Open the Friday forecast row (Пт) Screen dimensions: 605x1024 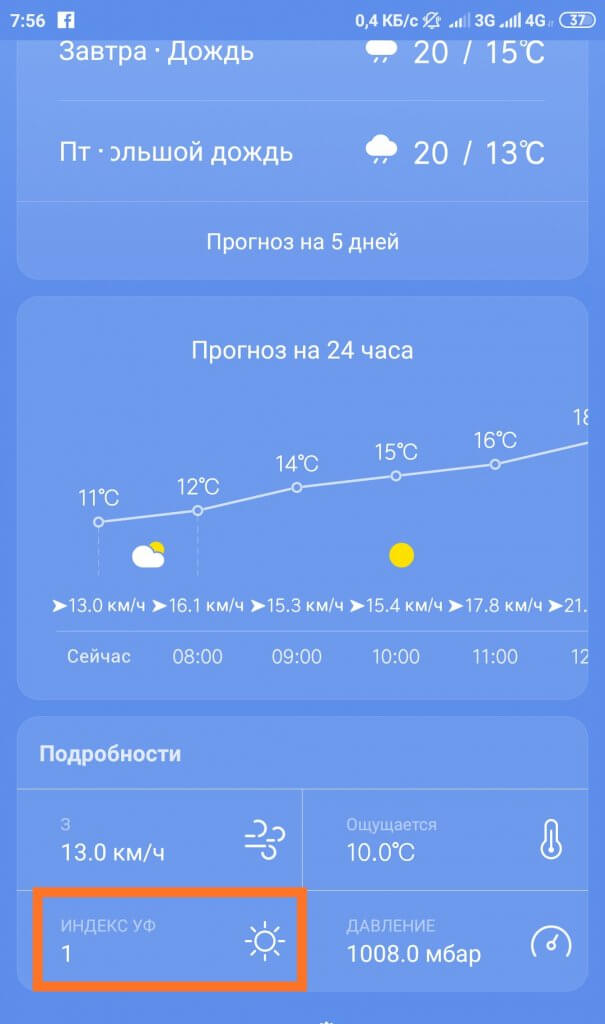pyautogui.click(x=302, y=152)
